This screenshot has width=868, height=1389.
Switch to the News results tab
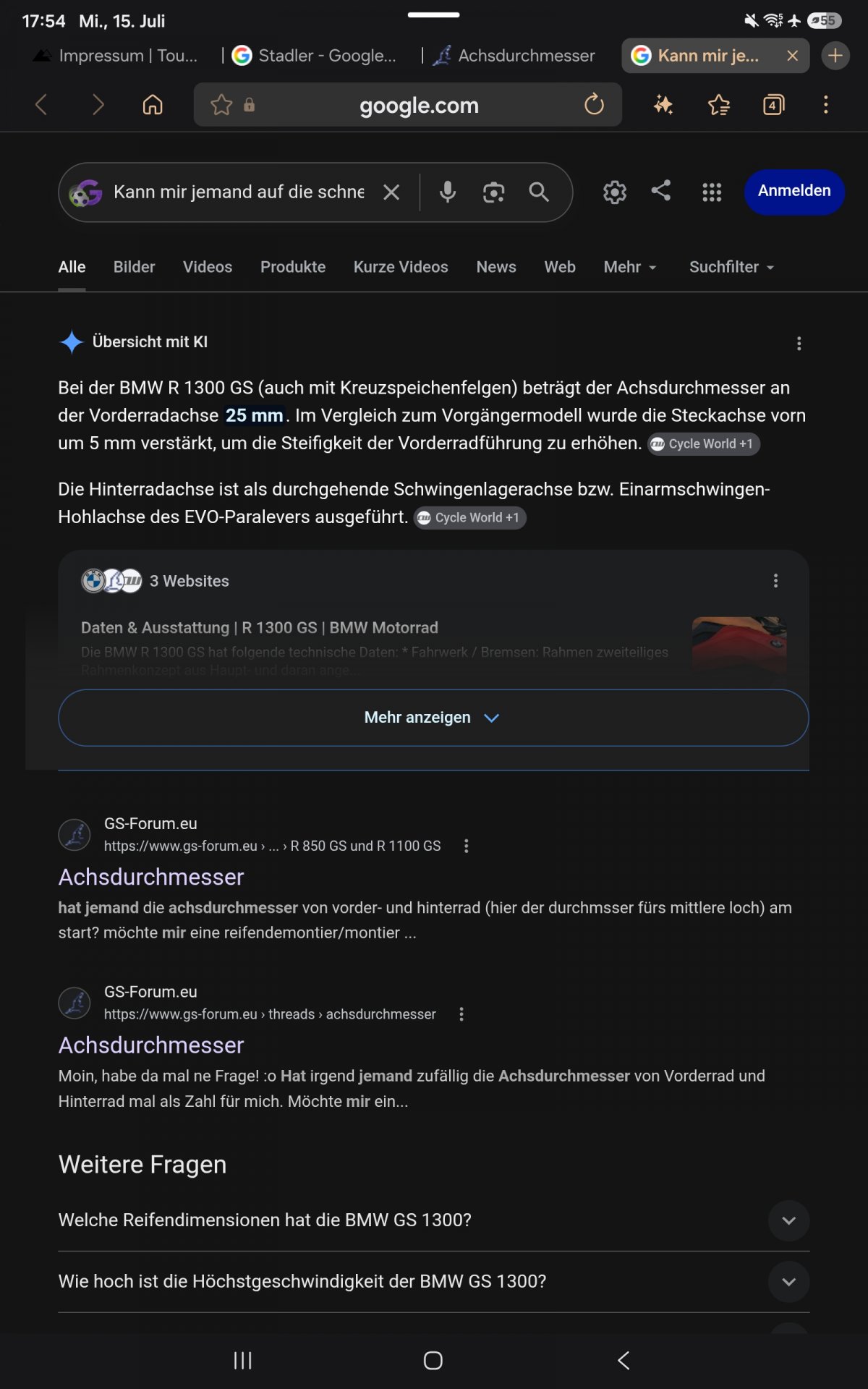click(x=496, y=267)
